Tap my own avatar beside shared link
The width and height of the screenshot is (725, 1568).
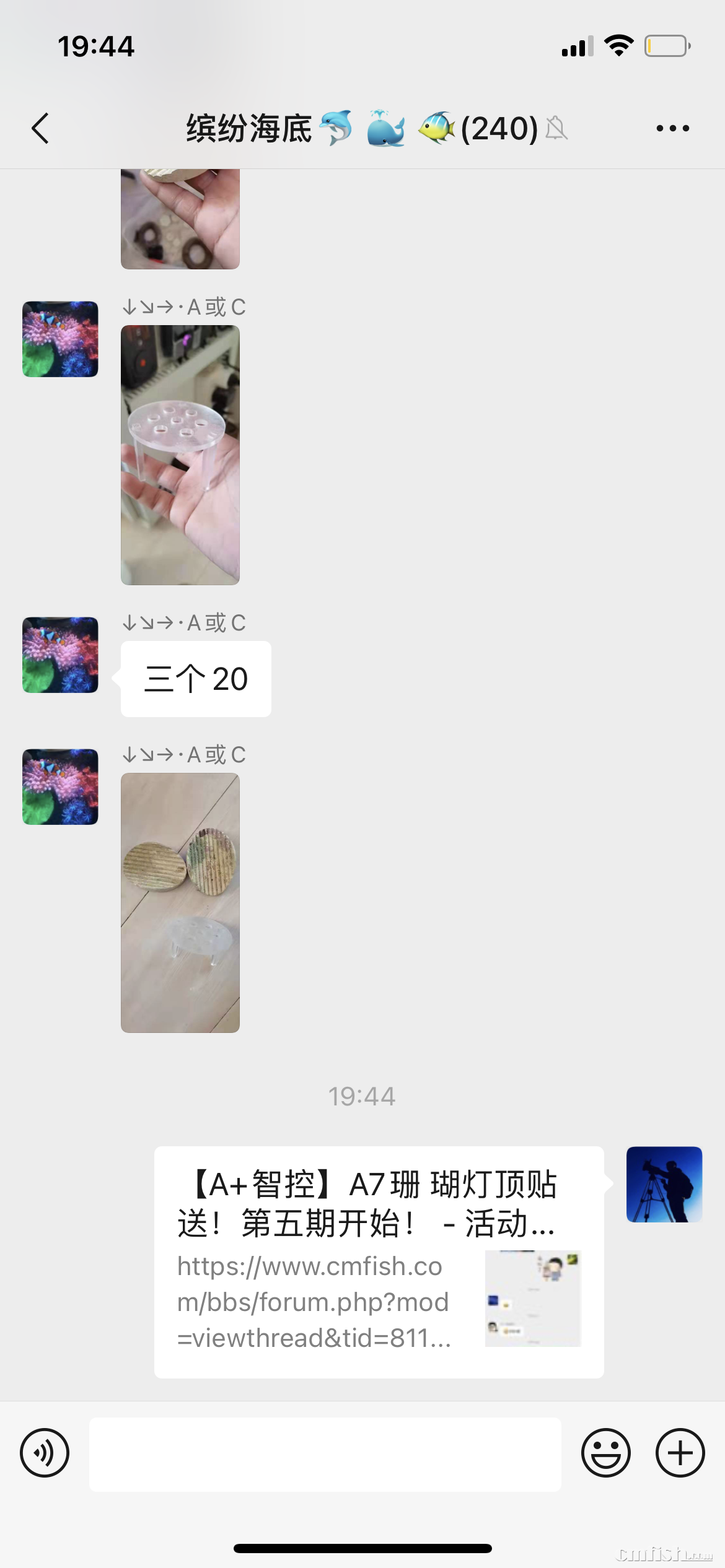664,1184
